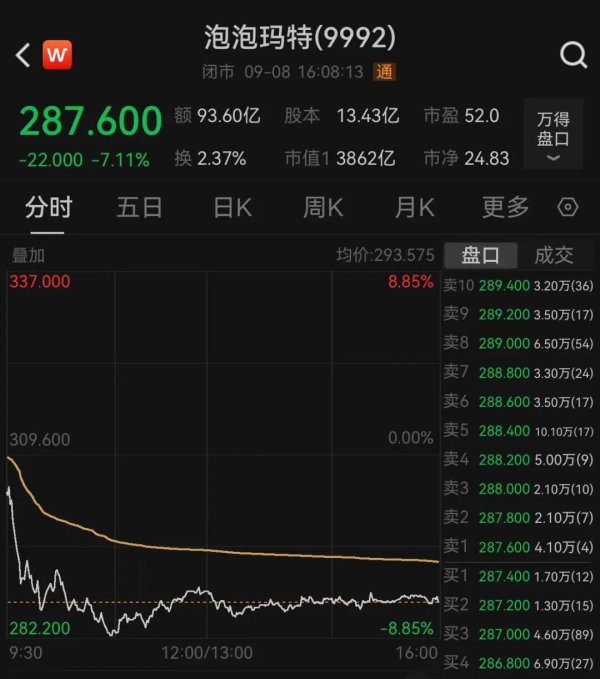Viewport: 600px width, 679px height.
Task: Tap the orange W icon
Action: click(57, 54)
